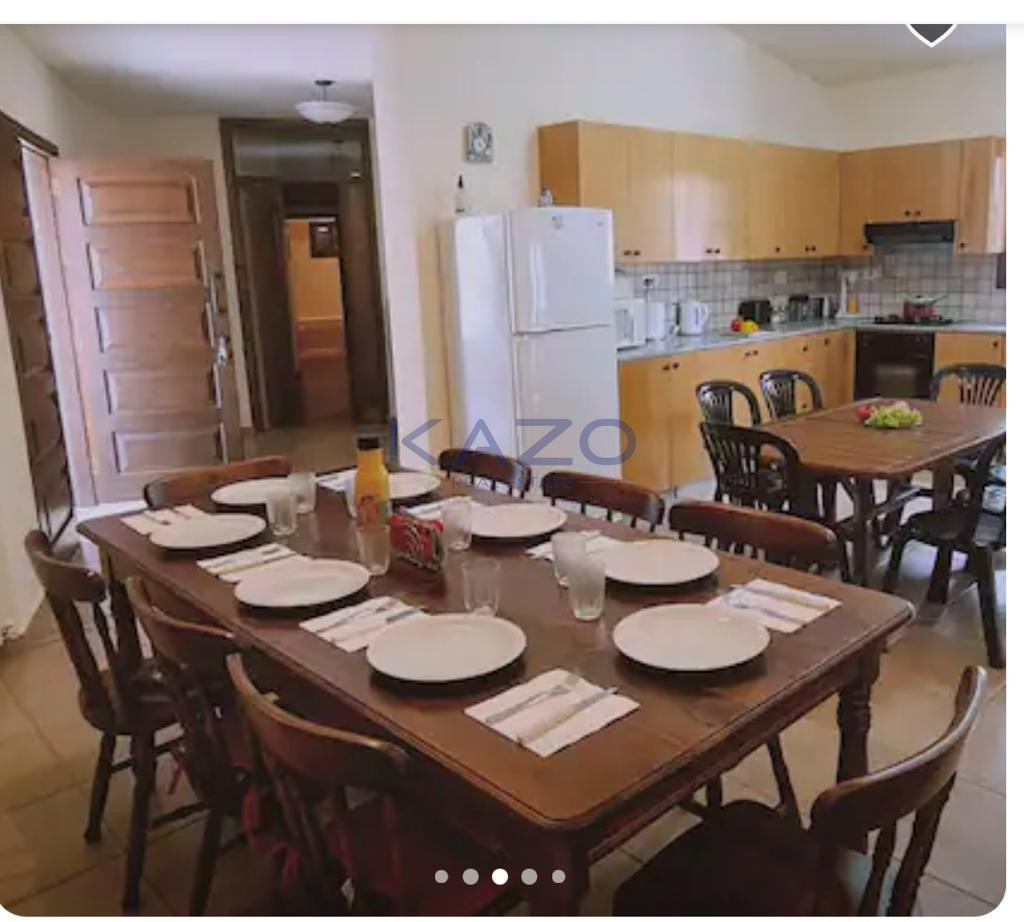The width and height of the screenshot is (1024, 922).
Task: Save listing with the heart icon
Action: coord(931,31)
